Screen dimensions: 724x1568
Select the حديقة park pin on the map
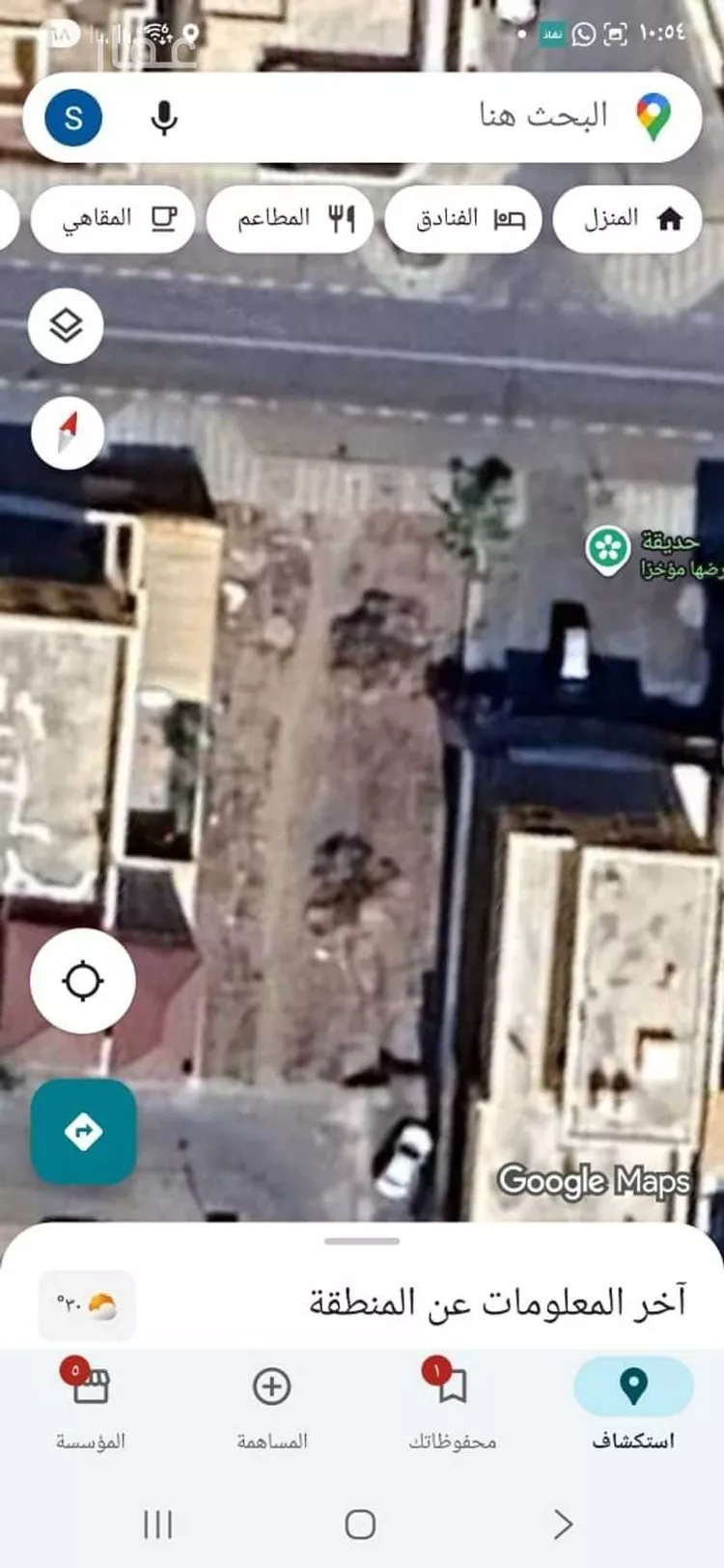(x=608, y=546)
